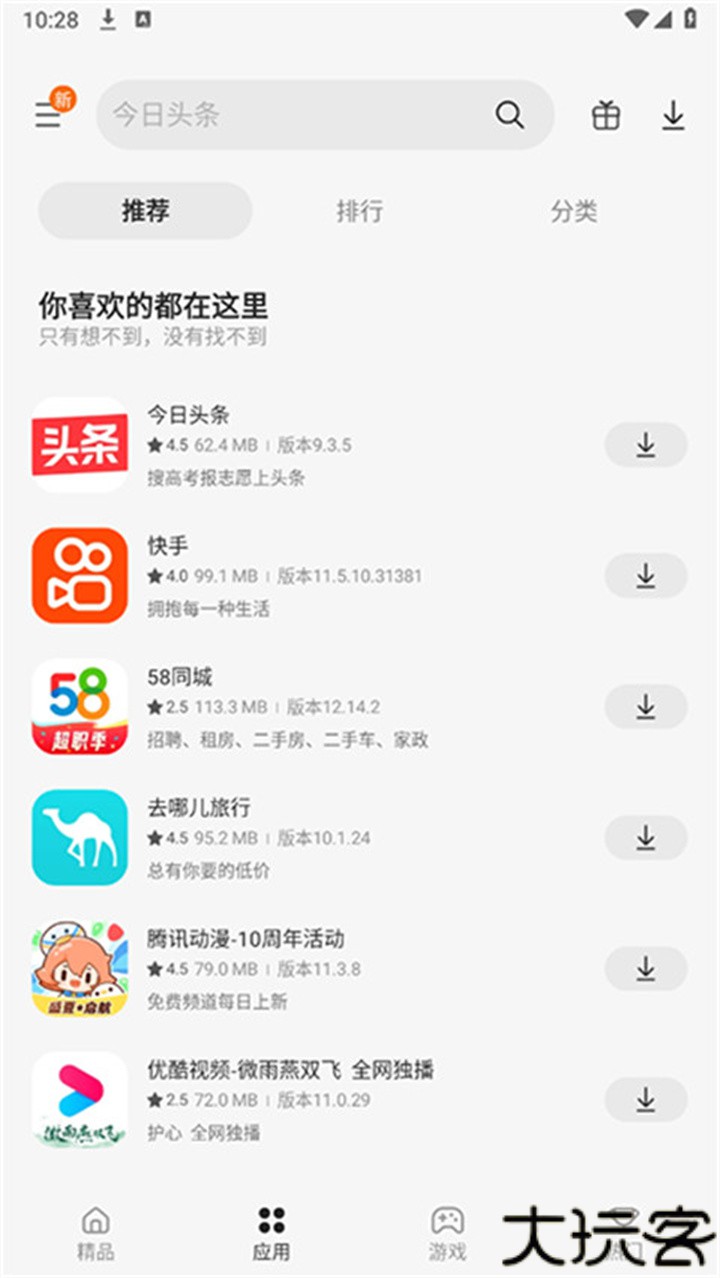Open the 去哪儿旅行 listing
Image resolution: width=720 pixels, height=1278 pixels.
300,838
